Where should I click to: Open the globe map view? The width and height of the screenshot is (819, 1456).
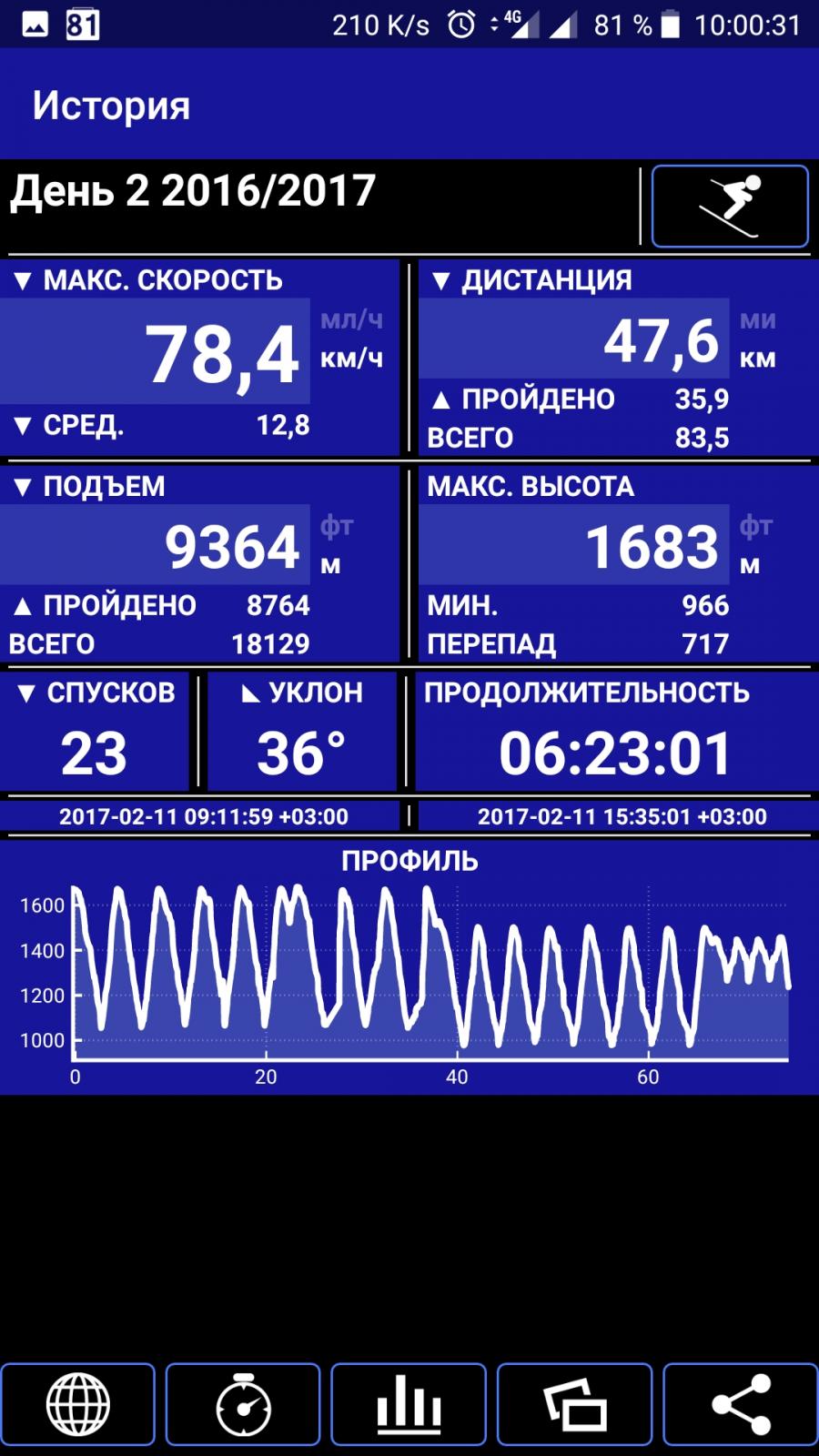point(78,1404)
